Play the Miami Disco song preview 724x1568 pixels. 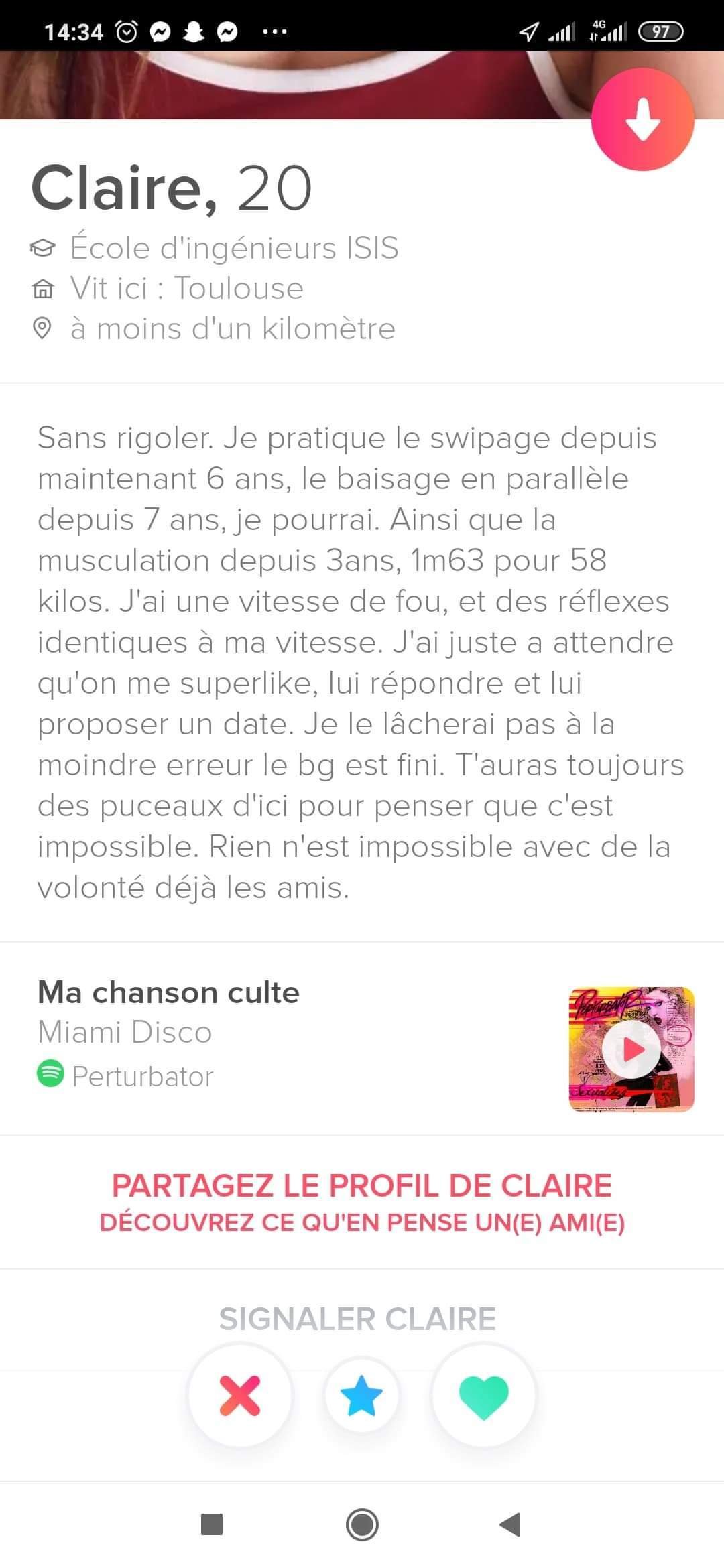tap(631, 1050)
